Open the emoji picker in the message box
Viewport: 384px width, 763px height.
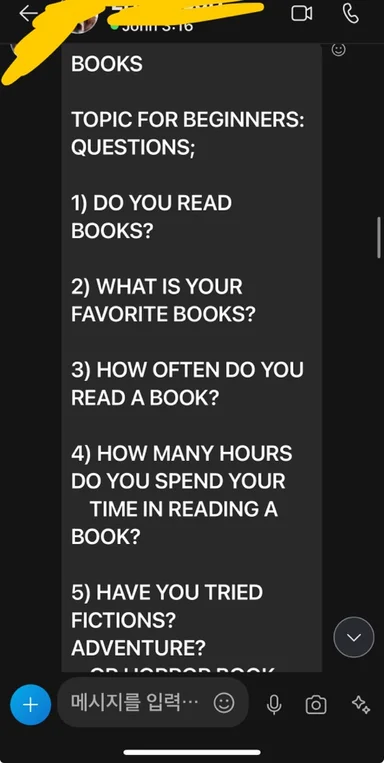224,703
